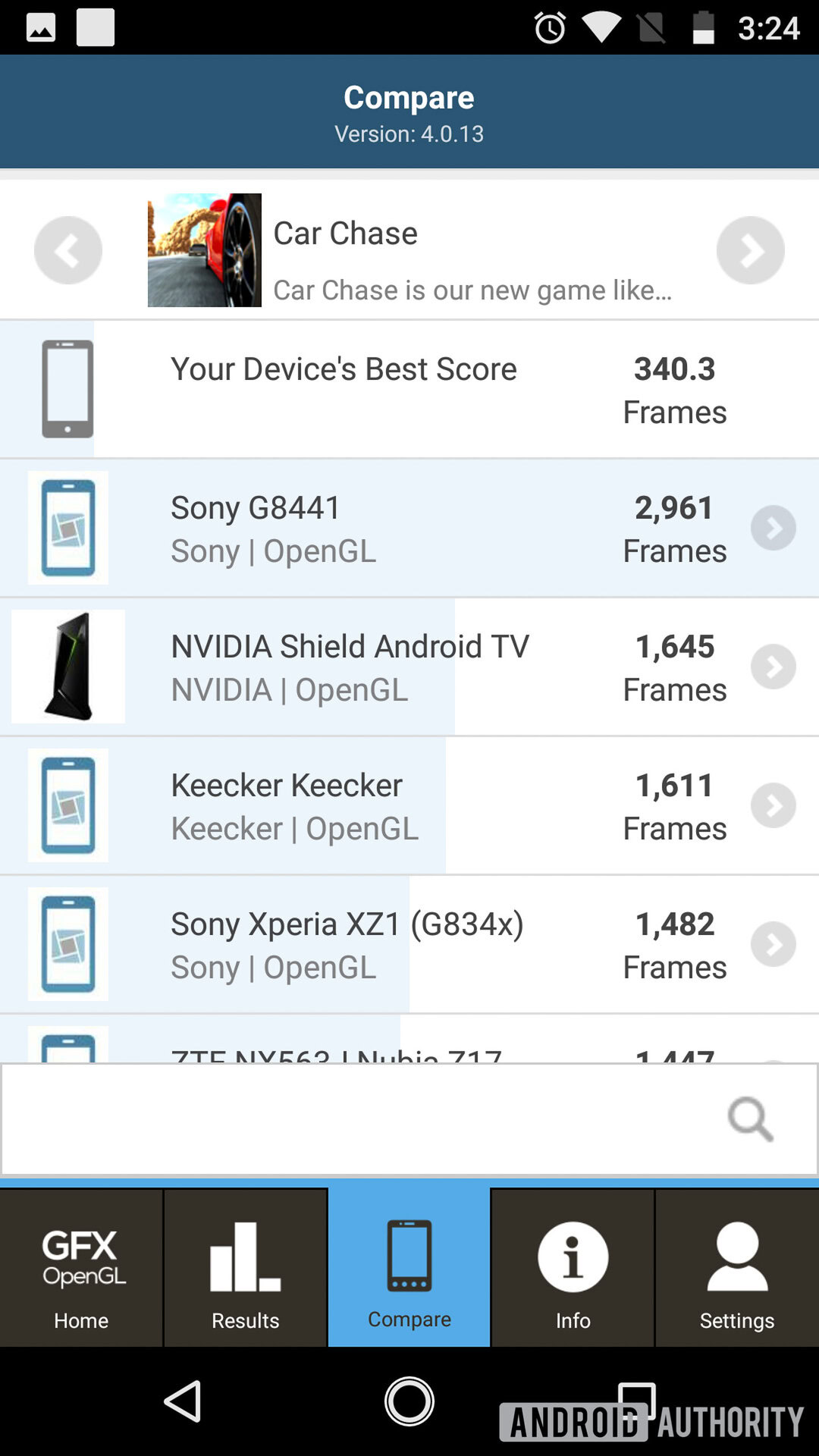
Task: Open the Sony Xperia XZ1 (G834x) result
Action: [x=773, y=944]
